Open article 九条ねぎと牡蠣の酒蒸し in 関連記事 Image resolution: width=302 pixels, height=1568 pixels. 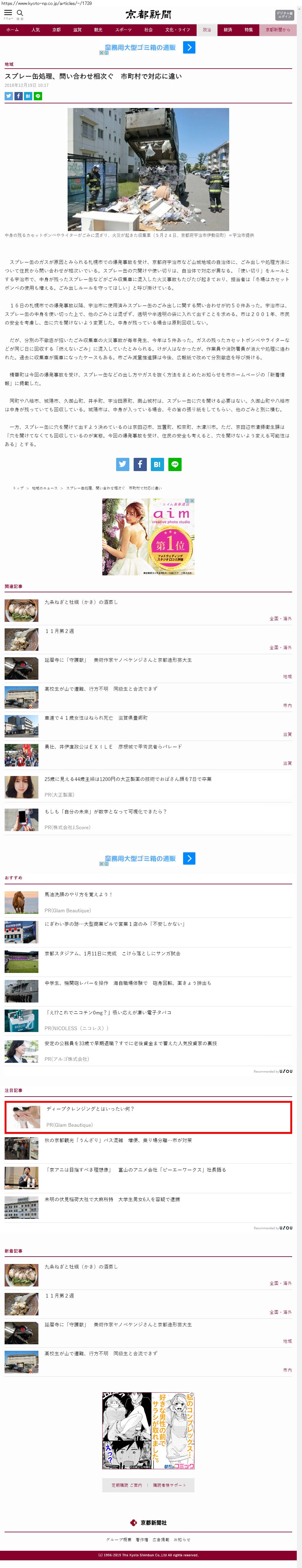click(81, 602)
